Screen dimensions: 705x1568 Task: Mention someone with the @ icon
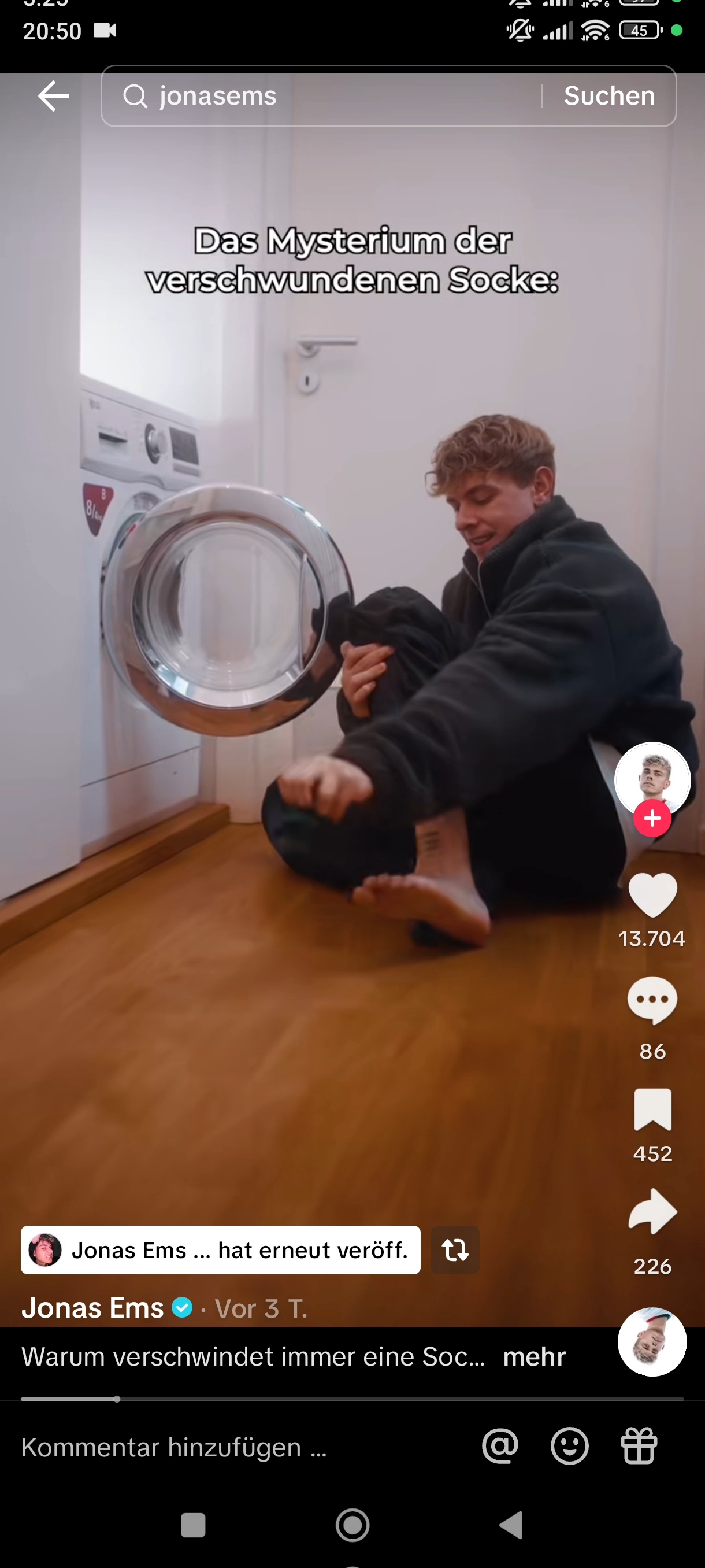500,1445
